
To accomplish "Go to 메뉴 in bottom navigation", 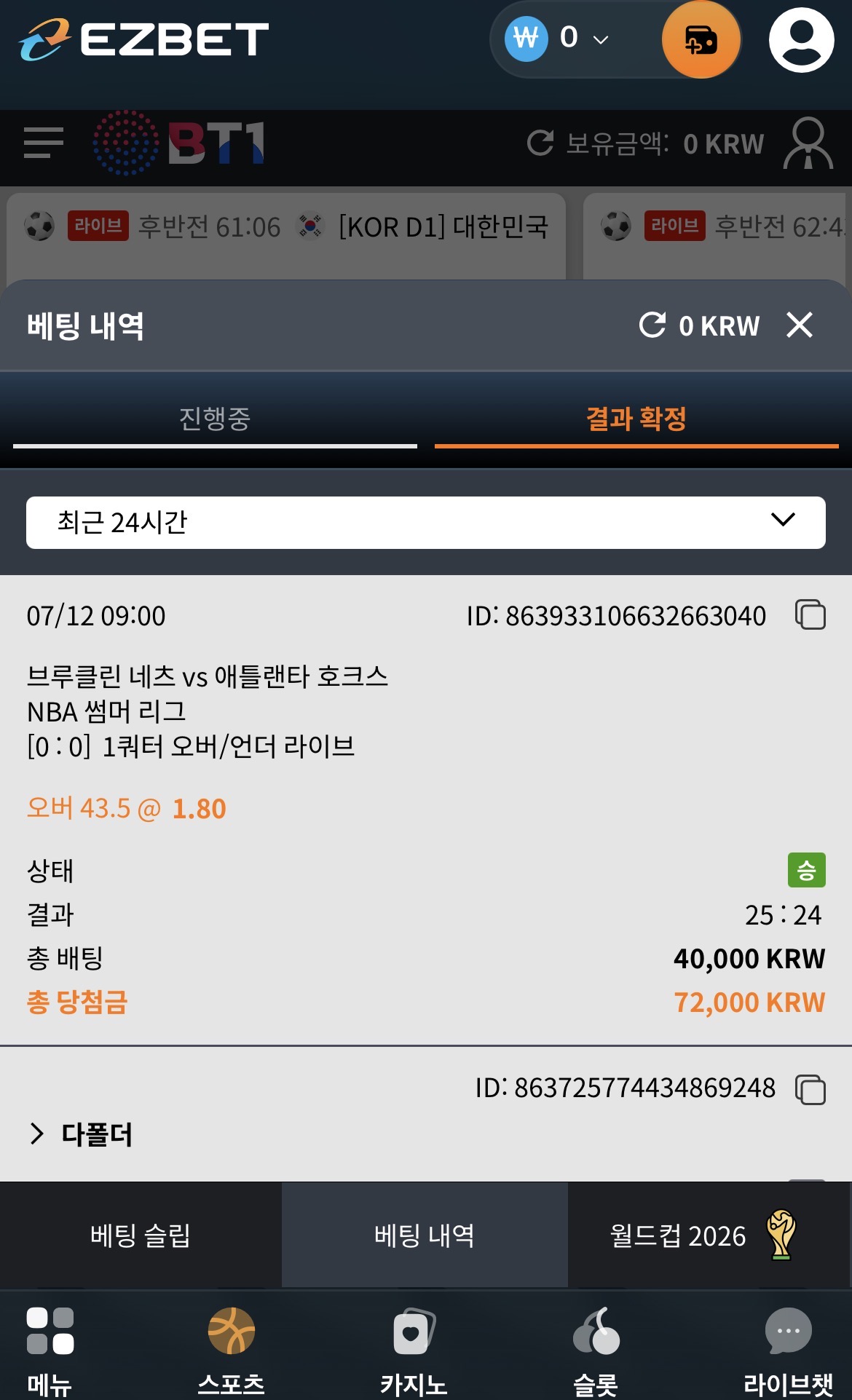I will point(50,1350).
